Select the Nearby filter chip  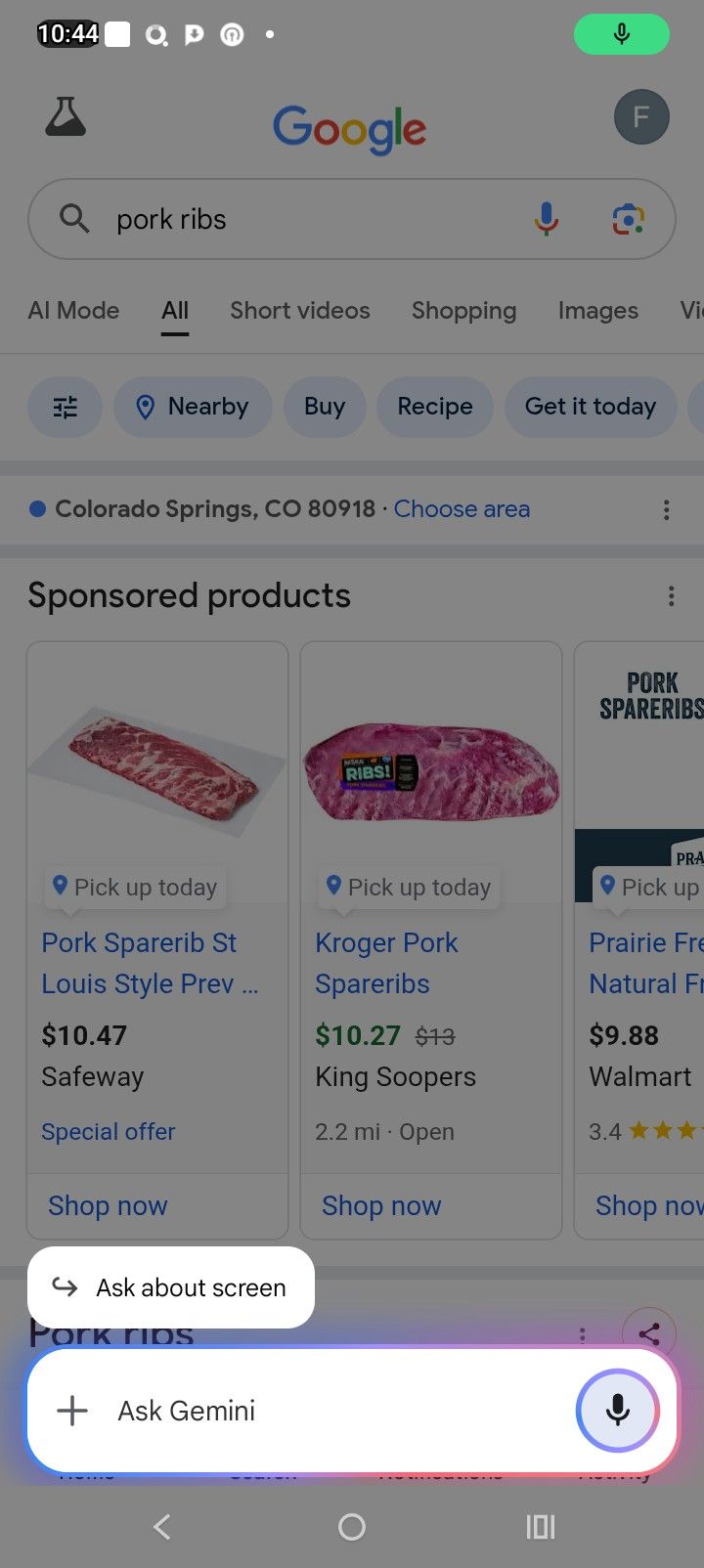point(193,407)
